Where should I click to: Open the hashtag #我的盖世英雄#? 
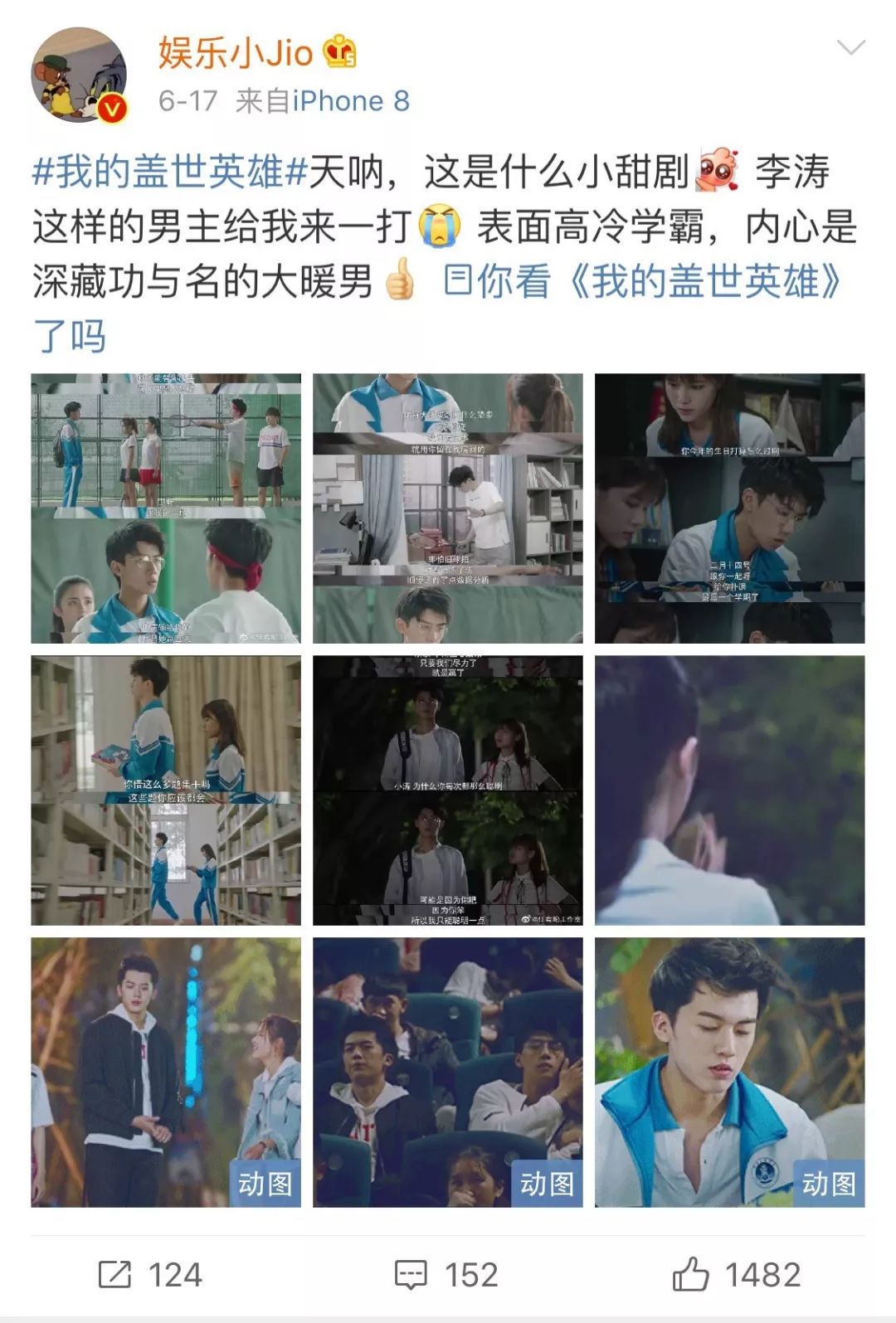(170, 172)
